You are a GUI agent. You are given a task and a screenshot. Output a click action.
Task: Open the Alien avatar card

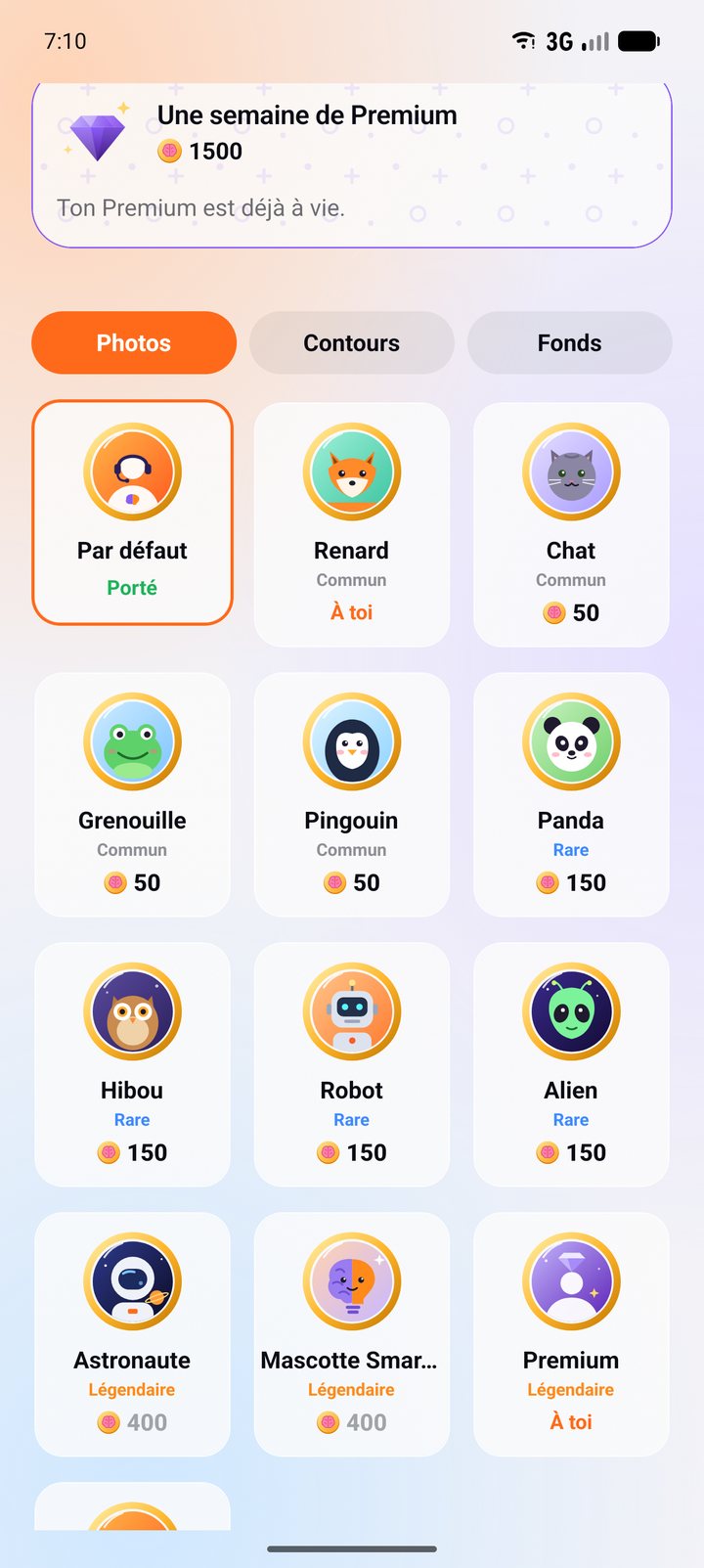click(x=571, y=1064)
